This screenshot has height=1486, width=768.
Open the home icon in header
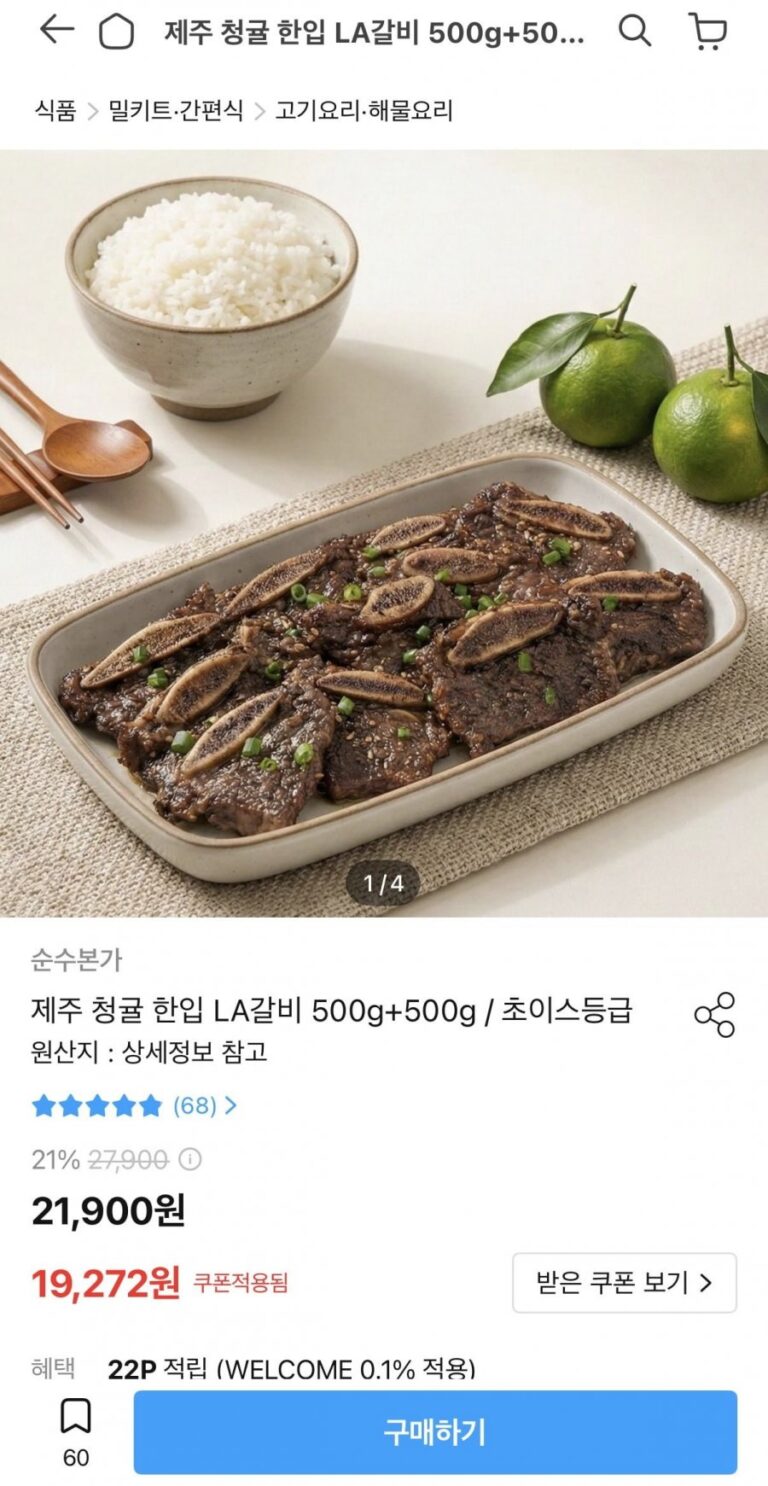coord(116,33)
